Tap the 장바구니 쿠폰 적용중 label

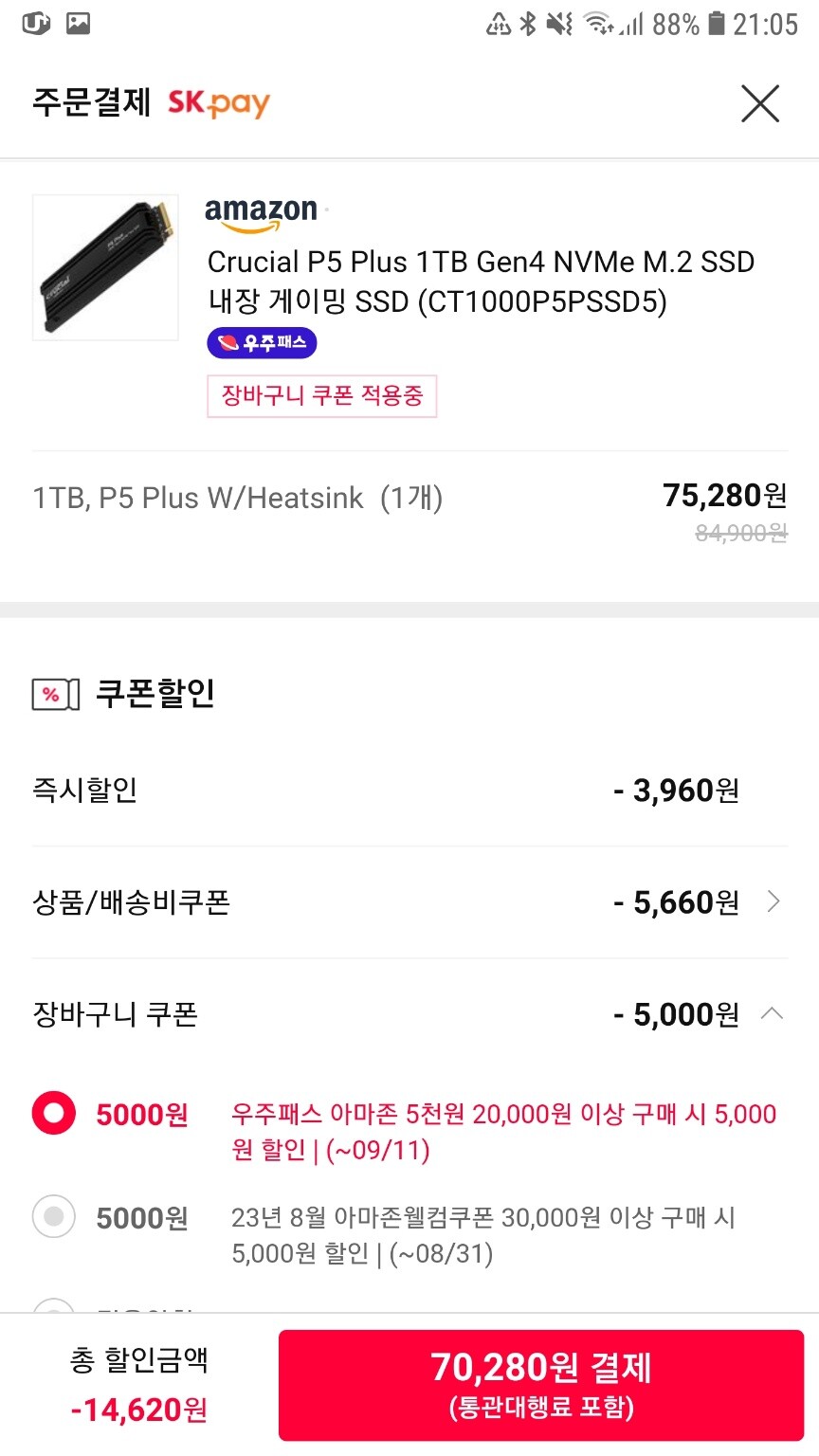[x=322, y=397]
